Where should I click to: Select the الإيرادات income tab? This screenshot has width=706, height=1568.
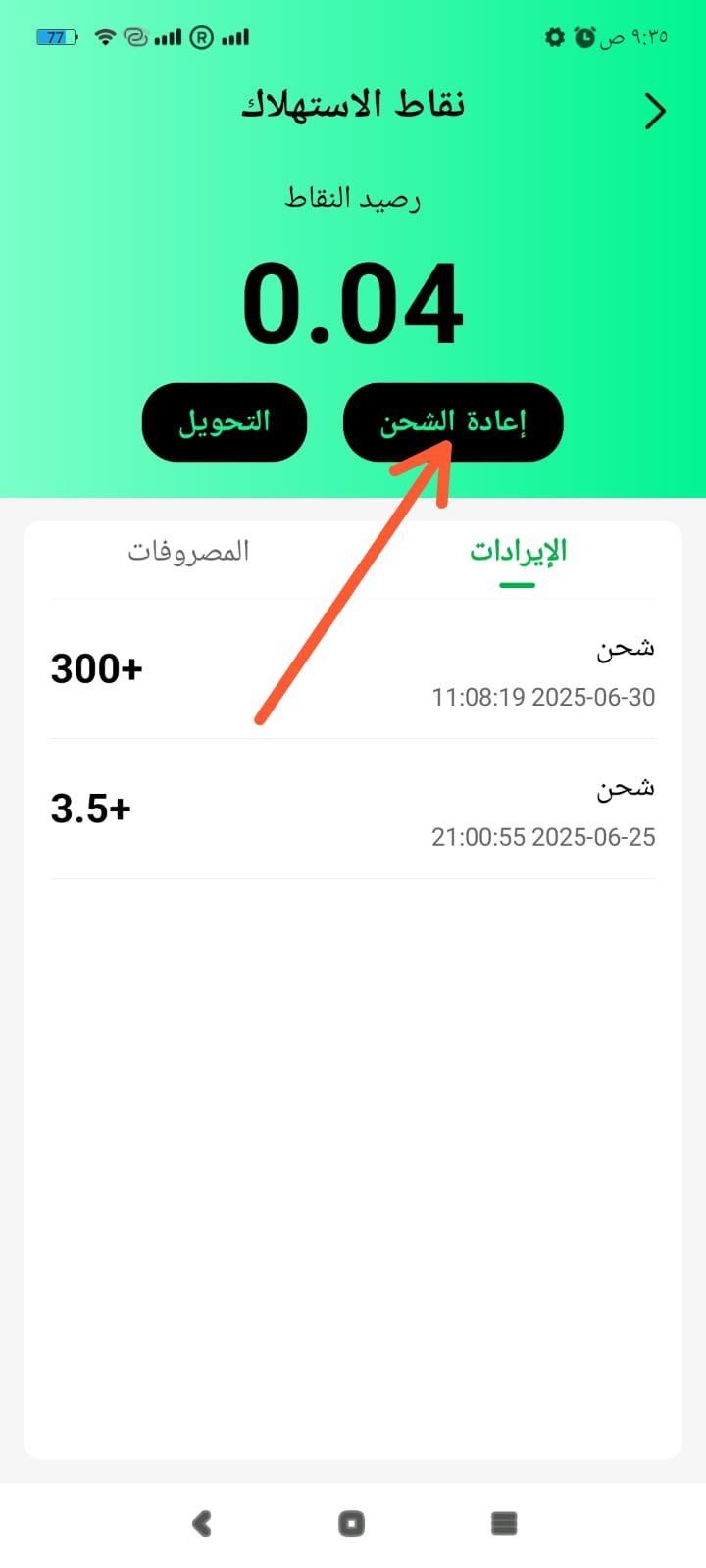pyautogui.click(x=518, y=552)
